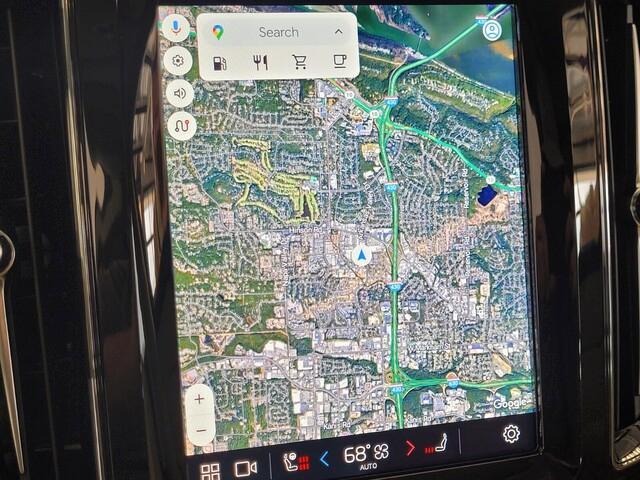Collapse the search panel chevron

(x=338, y=32)
